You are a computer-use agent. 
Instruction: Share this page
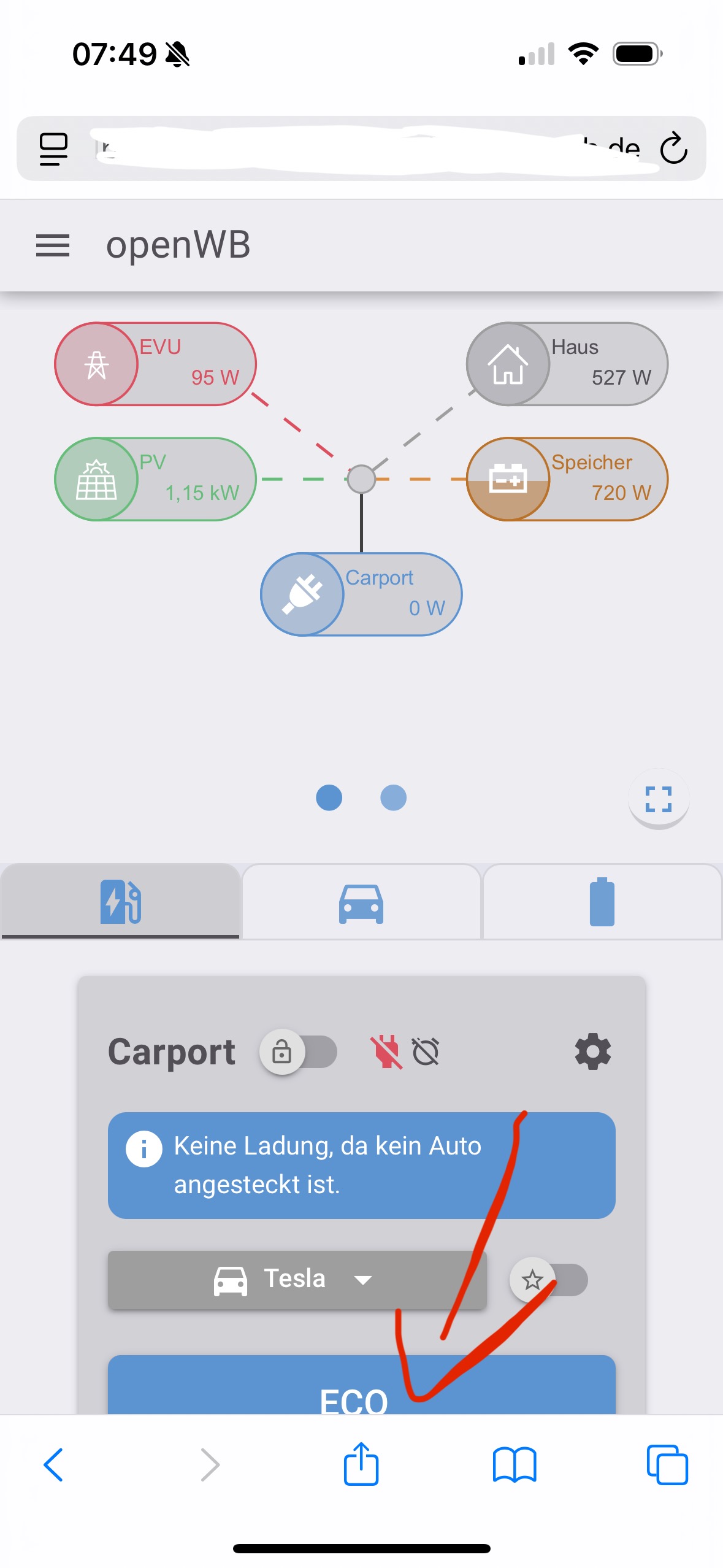coord(361,1464)
